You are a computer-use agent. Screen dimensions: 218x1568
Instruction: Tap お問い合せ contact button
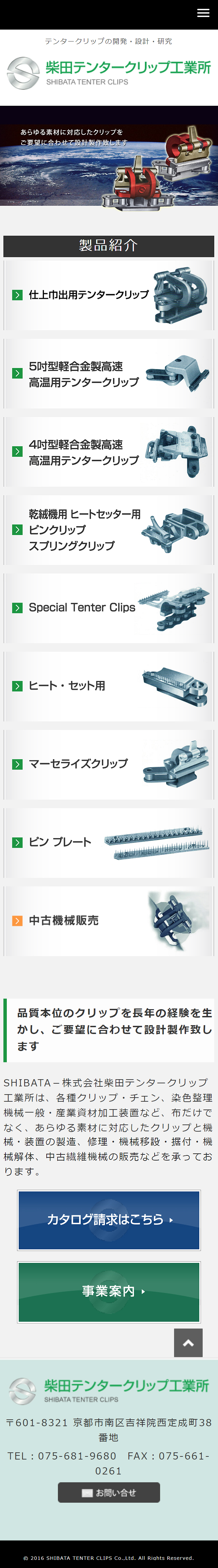coord(108,1492)
